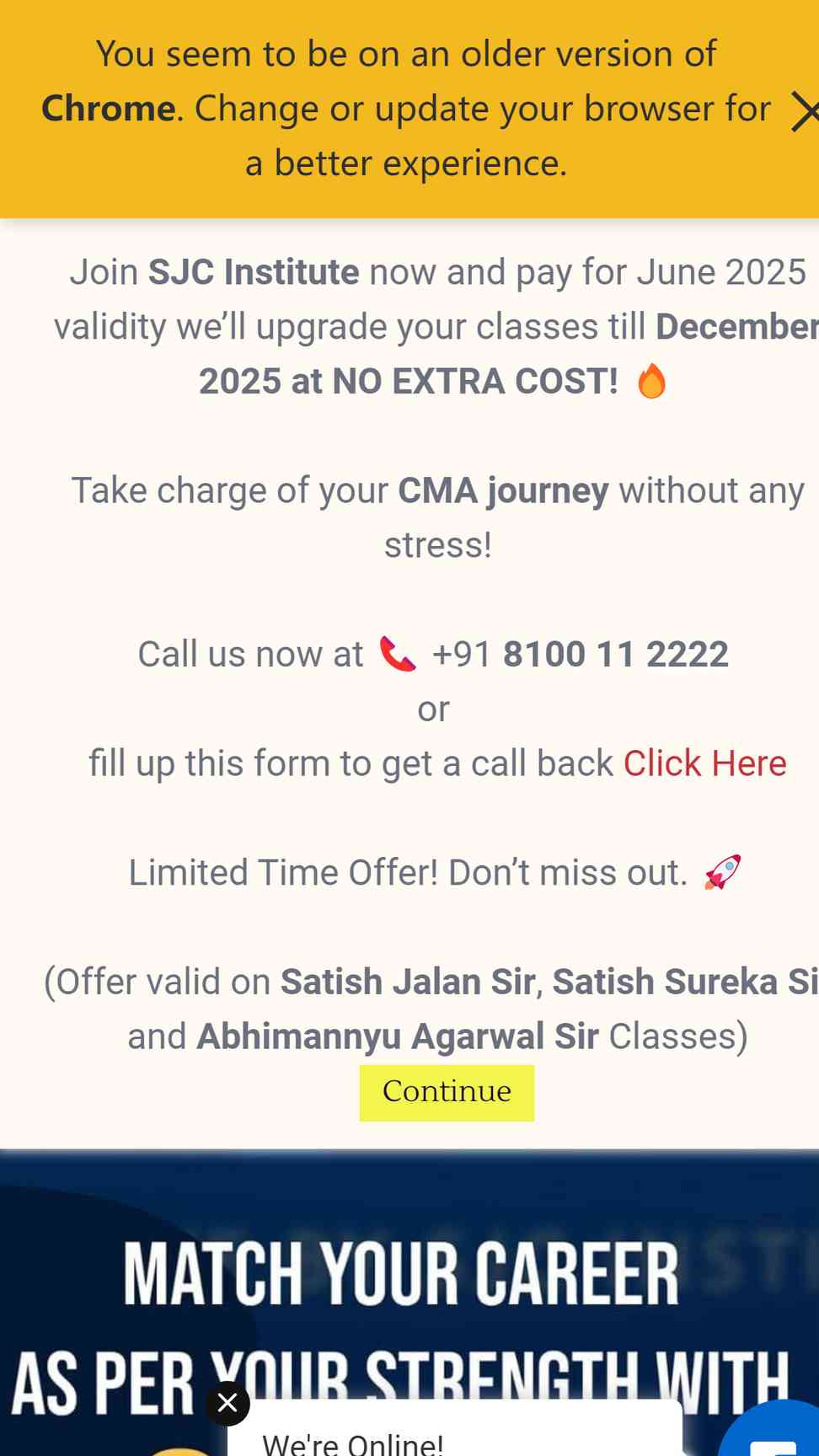
Task: Open the Click Here callback form link
Action: click(x=704, y=763)
